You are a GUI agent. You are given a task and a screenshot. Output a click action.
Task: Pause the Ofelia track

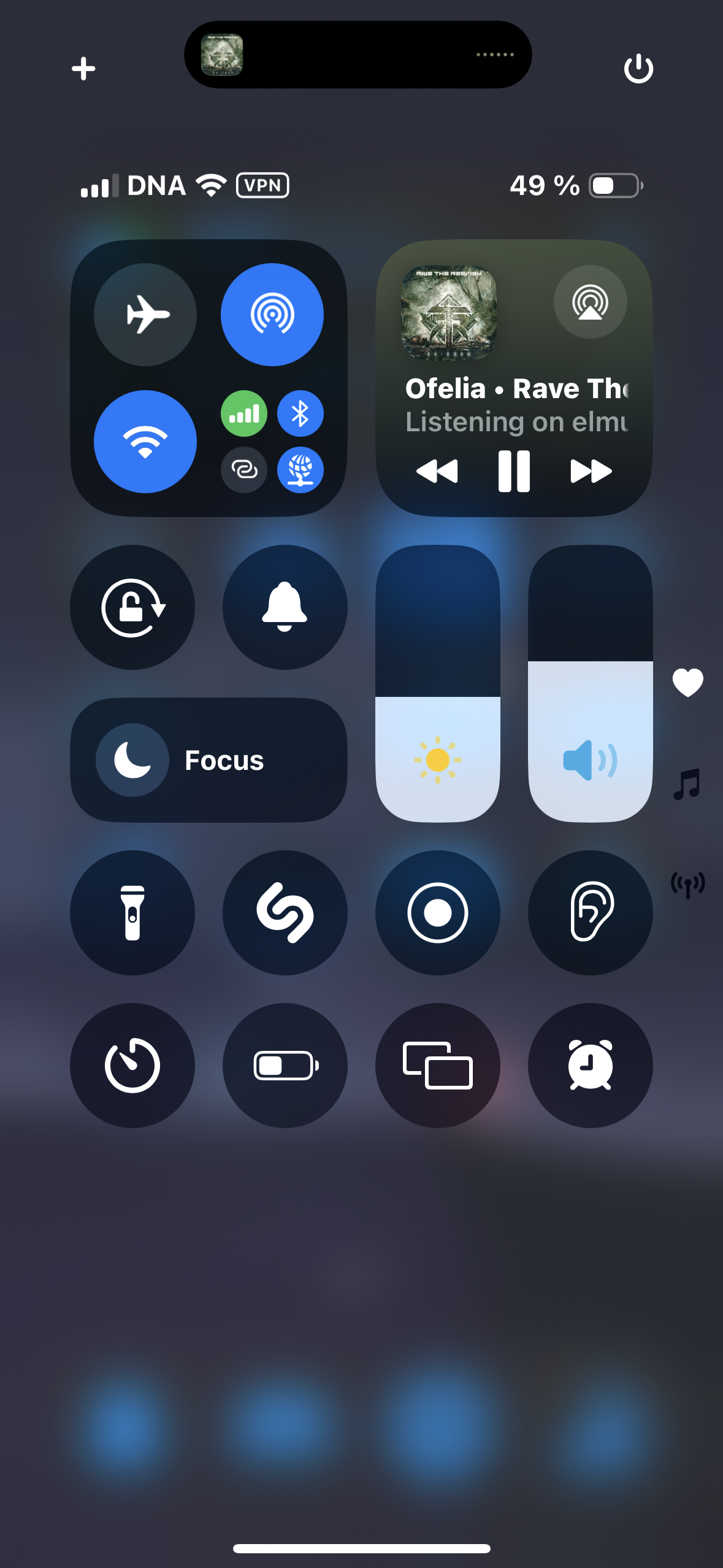(x=514, y=471)
